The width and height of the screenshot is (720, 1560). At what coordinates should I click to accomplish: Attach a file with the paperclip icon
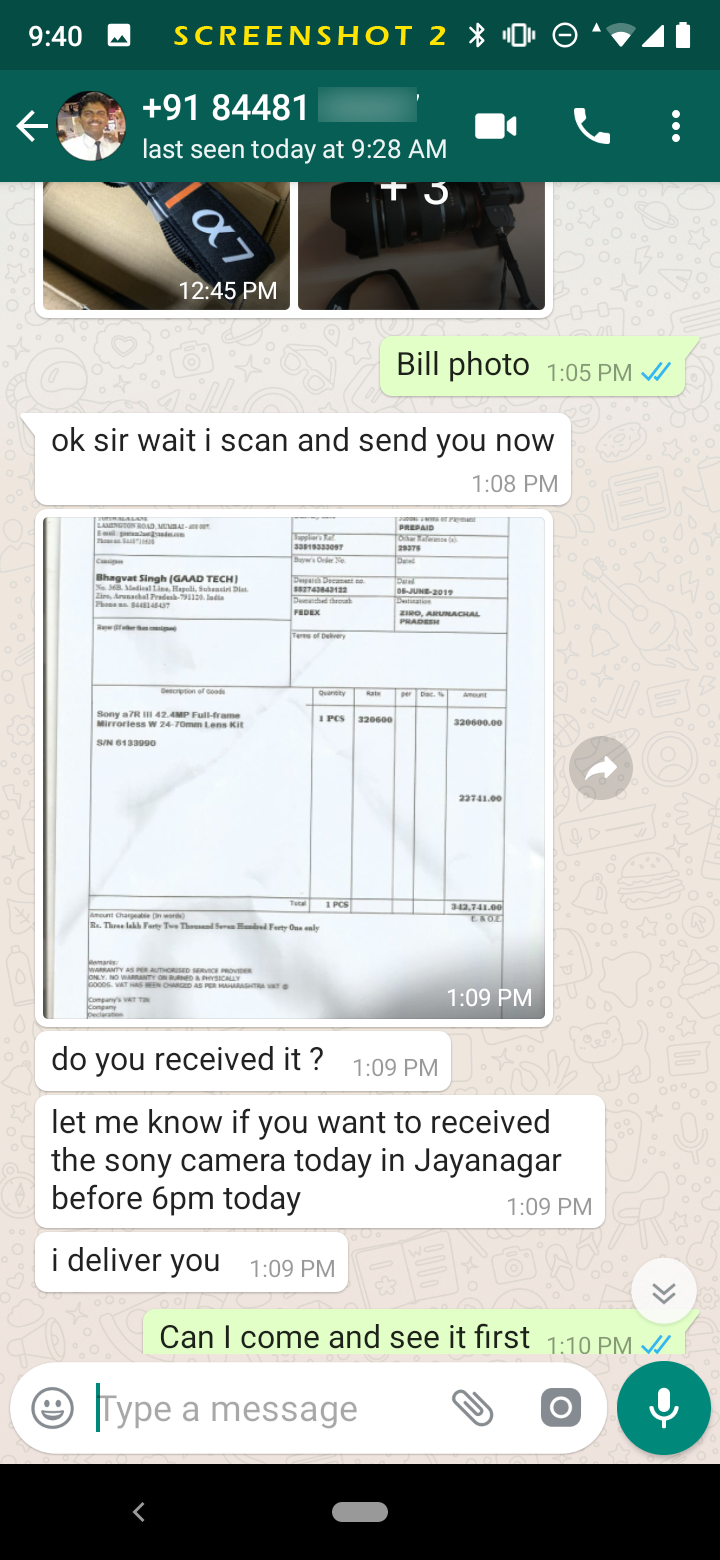coord(473,1408)
